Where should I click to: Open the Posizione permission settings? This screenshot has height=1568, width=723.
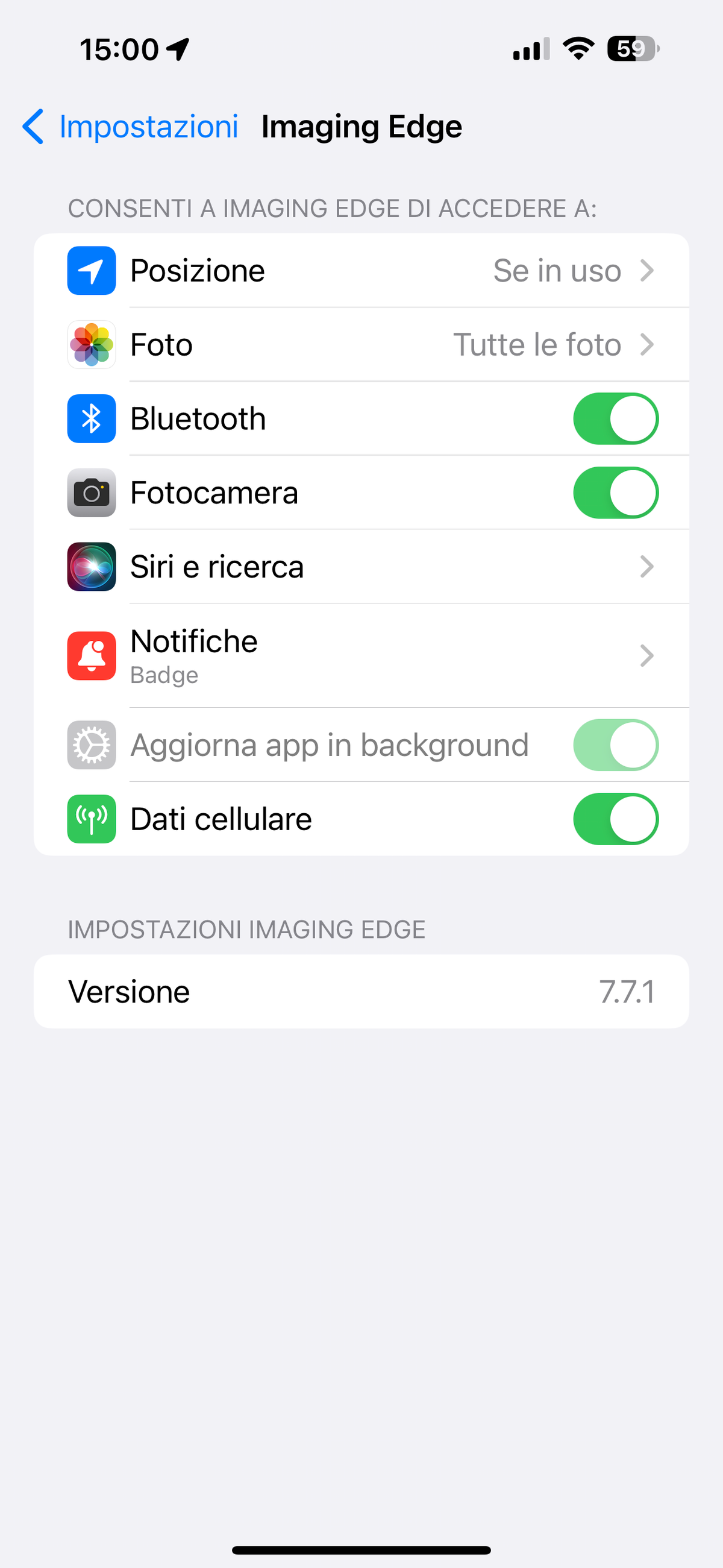[x=361, y=271]
